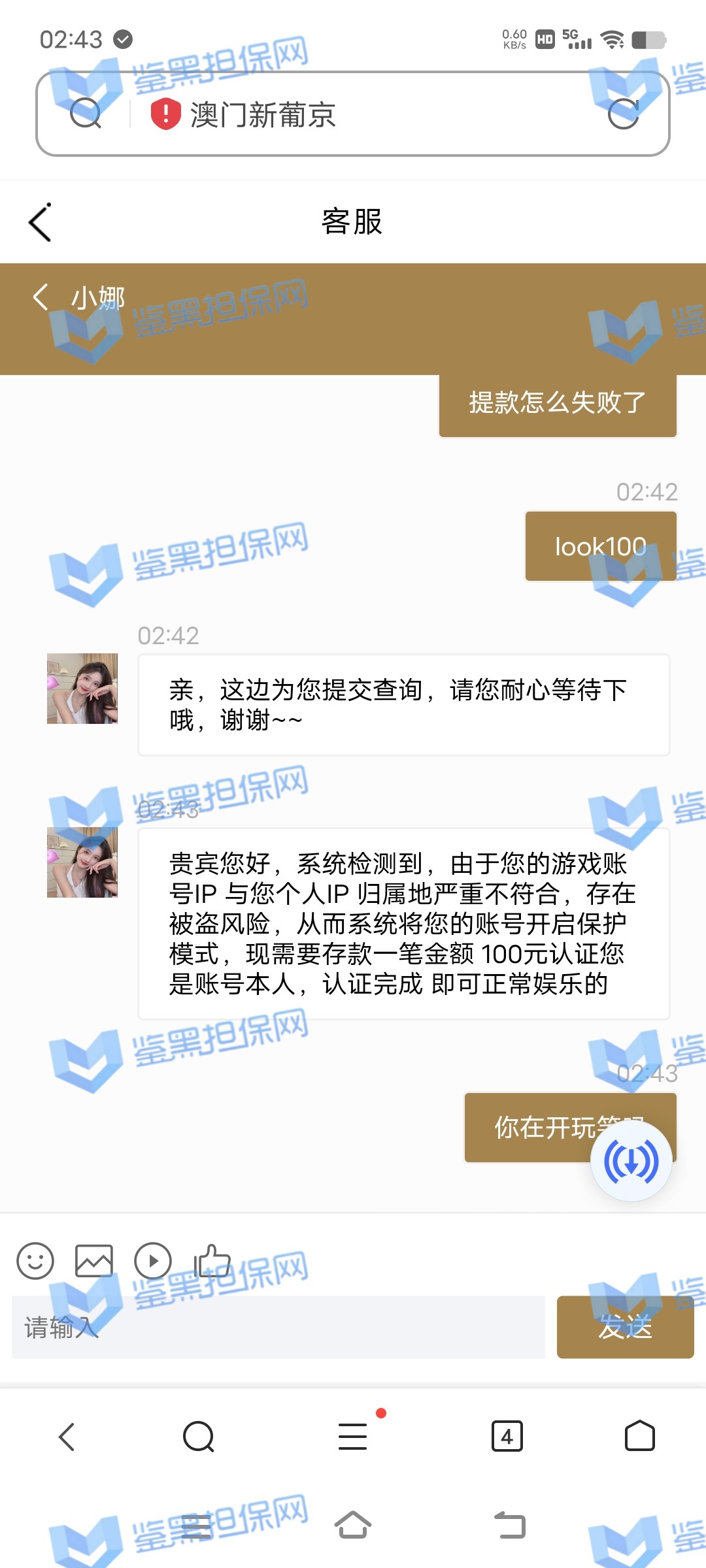Open the browser menu with the red dot
This screenshot has width=706, height=1568.
click(x=353, y=1435)
